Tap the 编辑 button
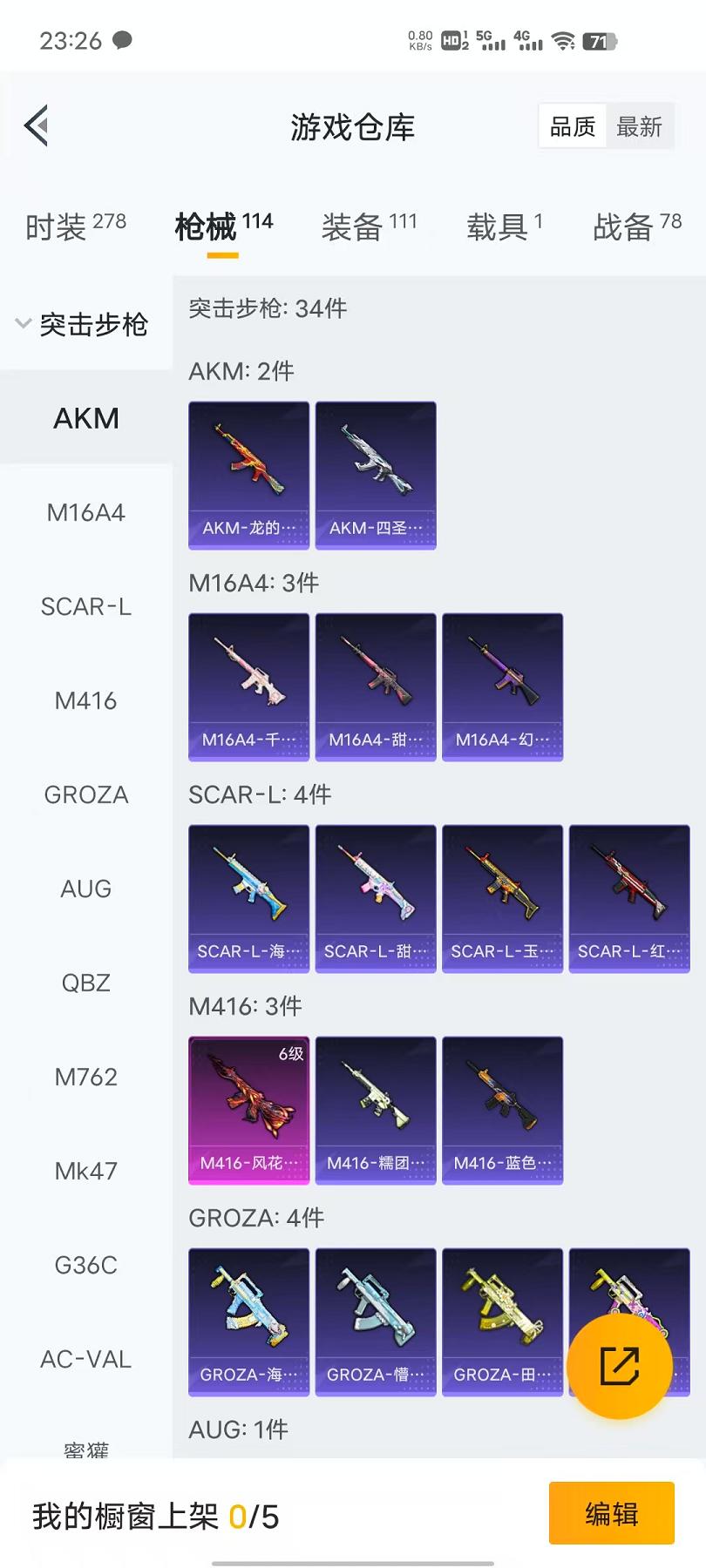This screenshot has height=1568, width=706. pyautogui.click(x=612, y=1513)
